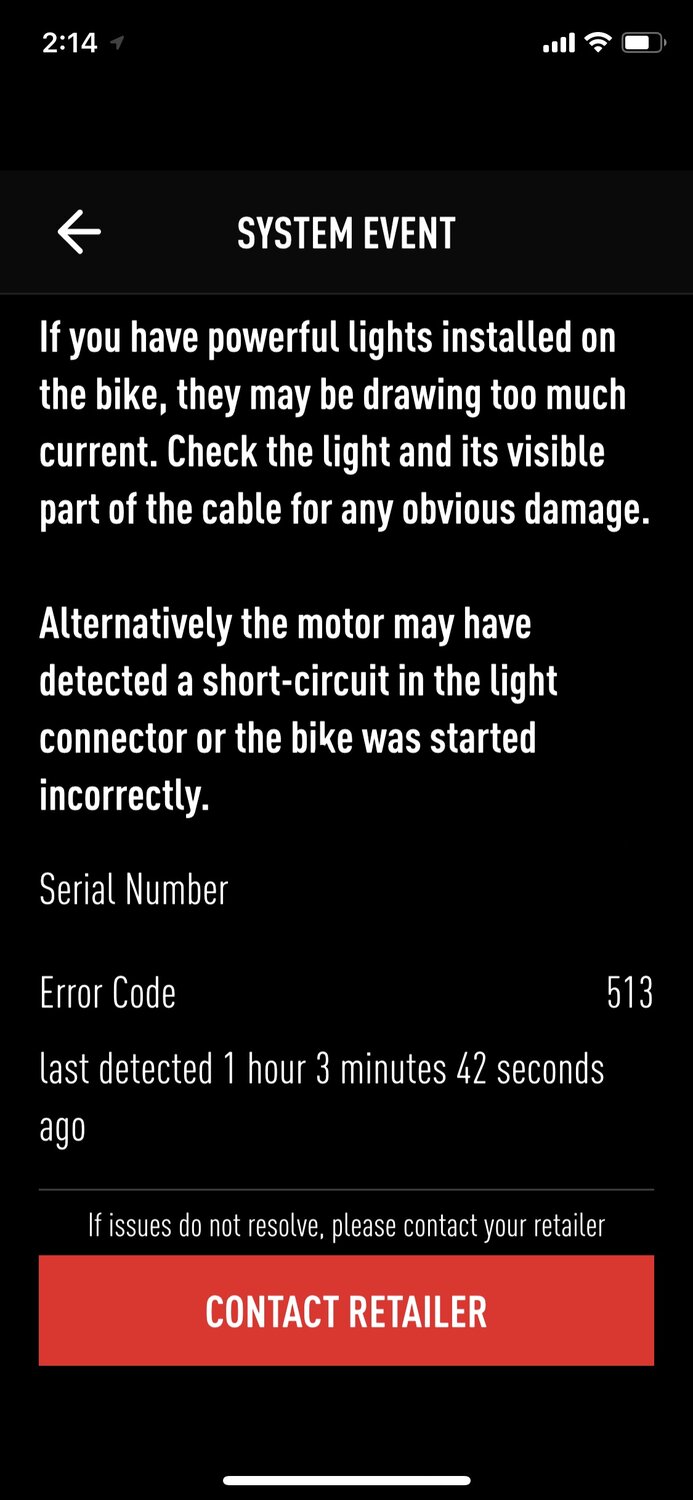The height and width of the screenshot is (1500, 693).
Task: Go back from System Event screen
Action: (79, 233)
